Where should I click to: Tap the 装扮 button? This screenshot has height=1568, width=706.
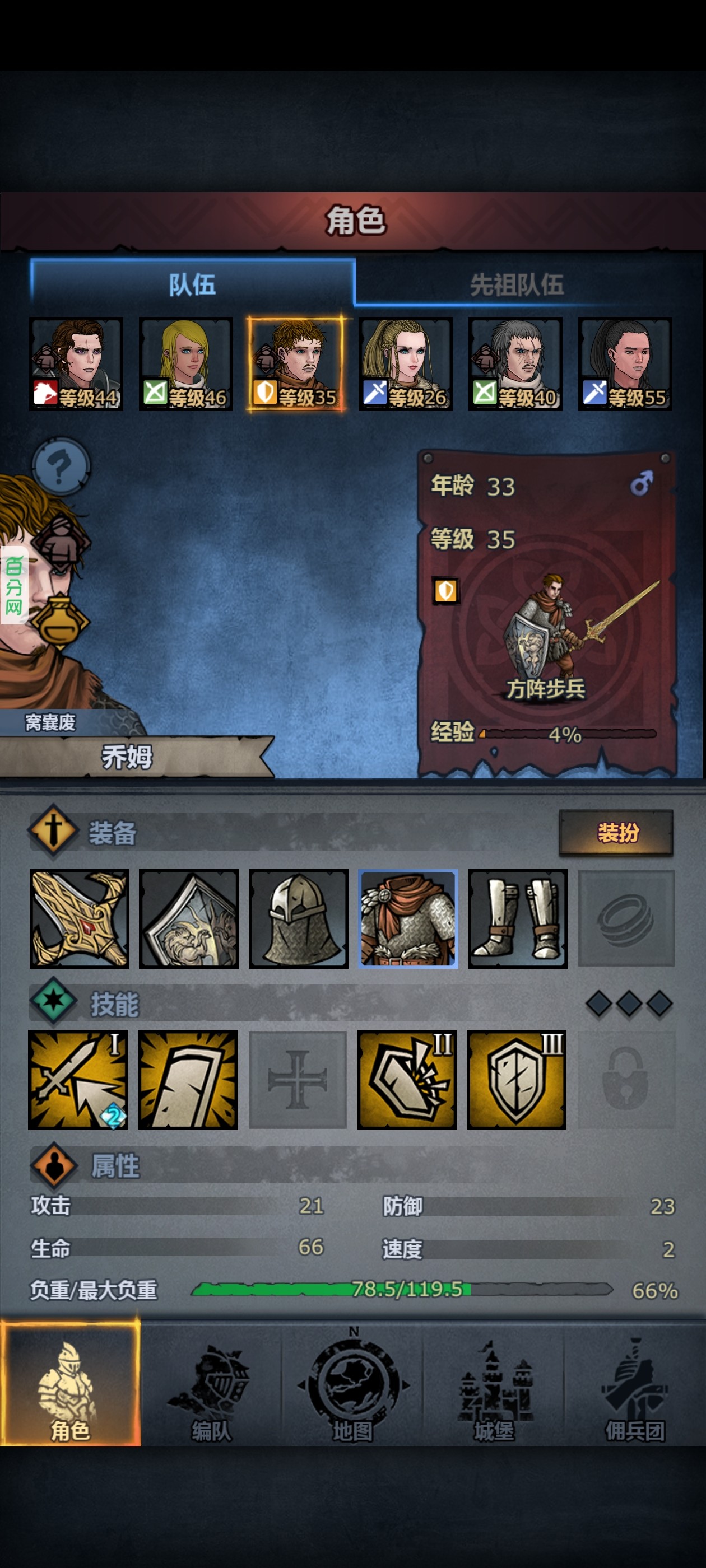(616, 832)
